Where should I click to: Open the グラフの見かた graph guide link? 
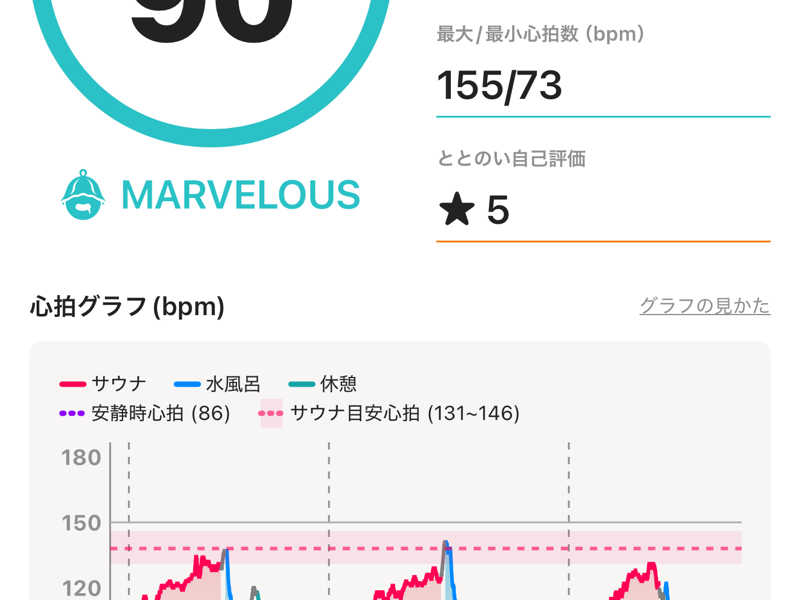(704, 306)
